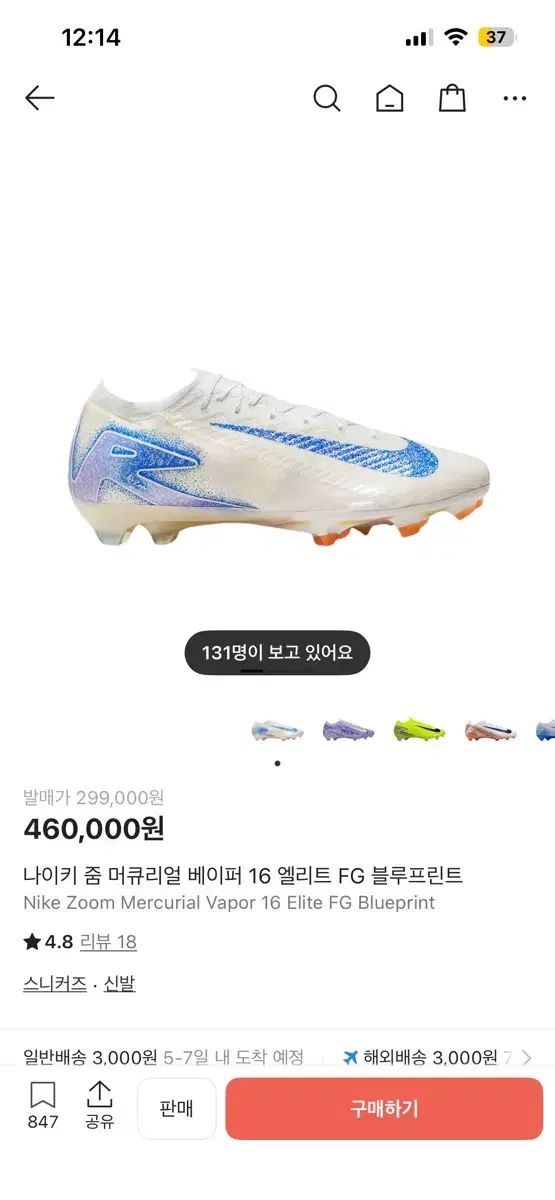Open the search magnifier icon
The image size is (555, 1200).
coord(327,98)
